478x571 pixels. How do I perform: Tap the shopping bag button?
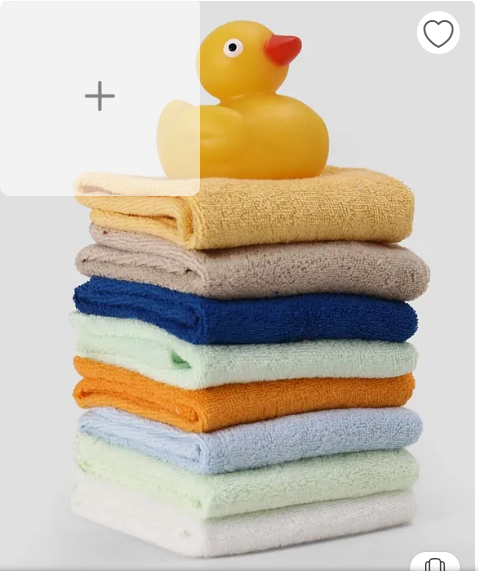(x=435, y=562)
